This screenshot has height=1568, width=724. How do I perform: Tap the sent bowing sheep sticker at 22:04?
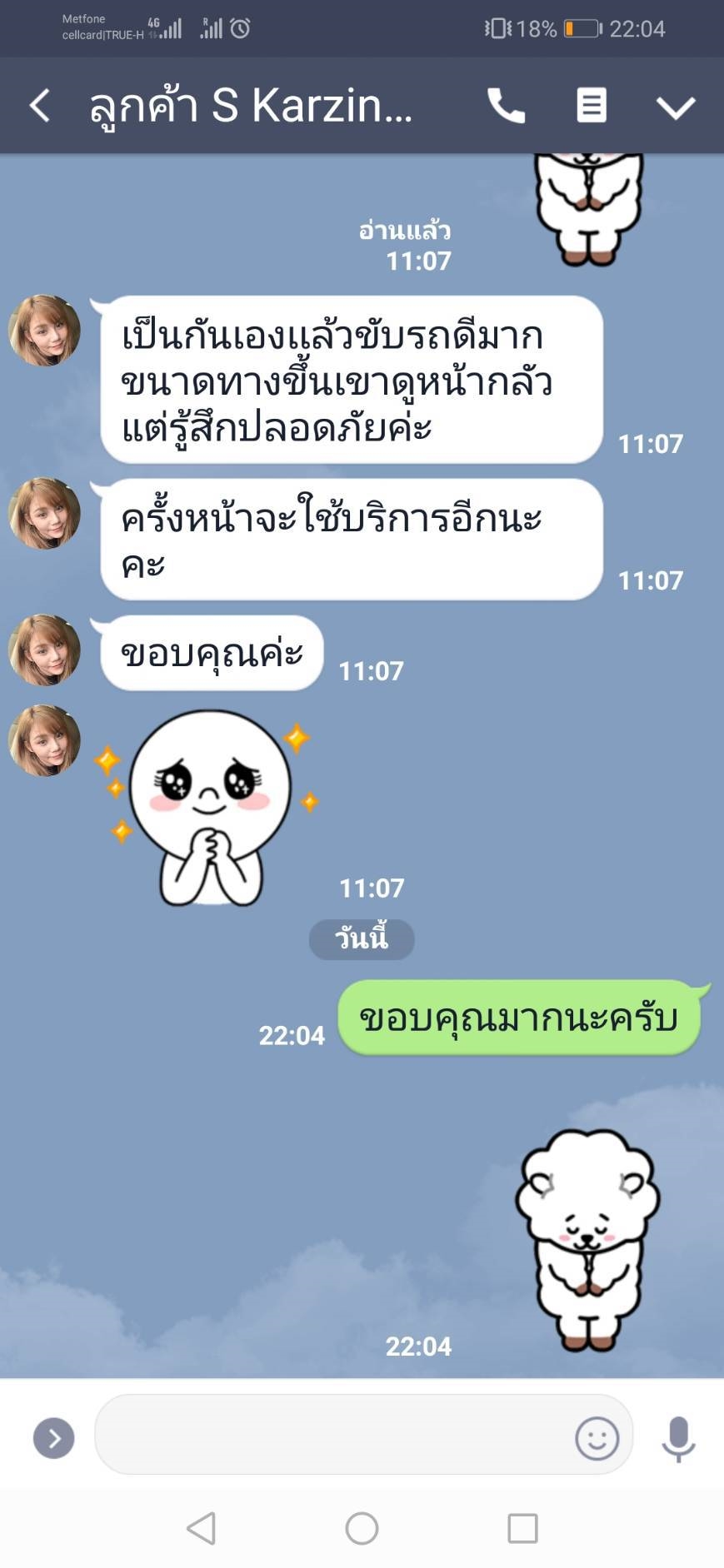[x=587, y=1238]
